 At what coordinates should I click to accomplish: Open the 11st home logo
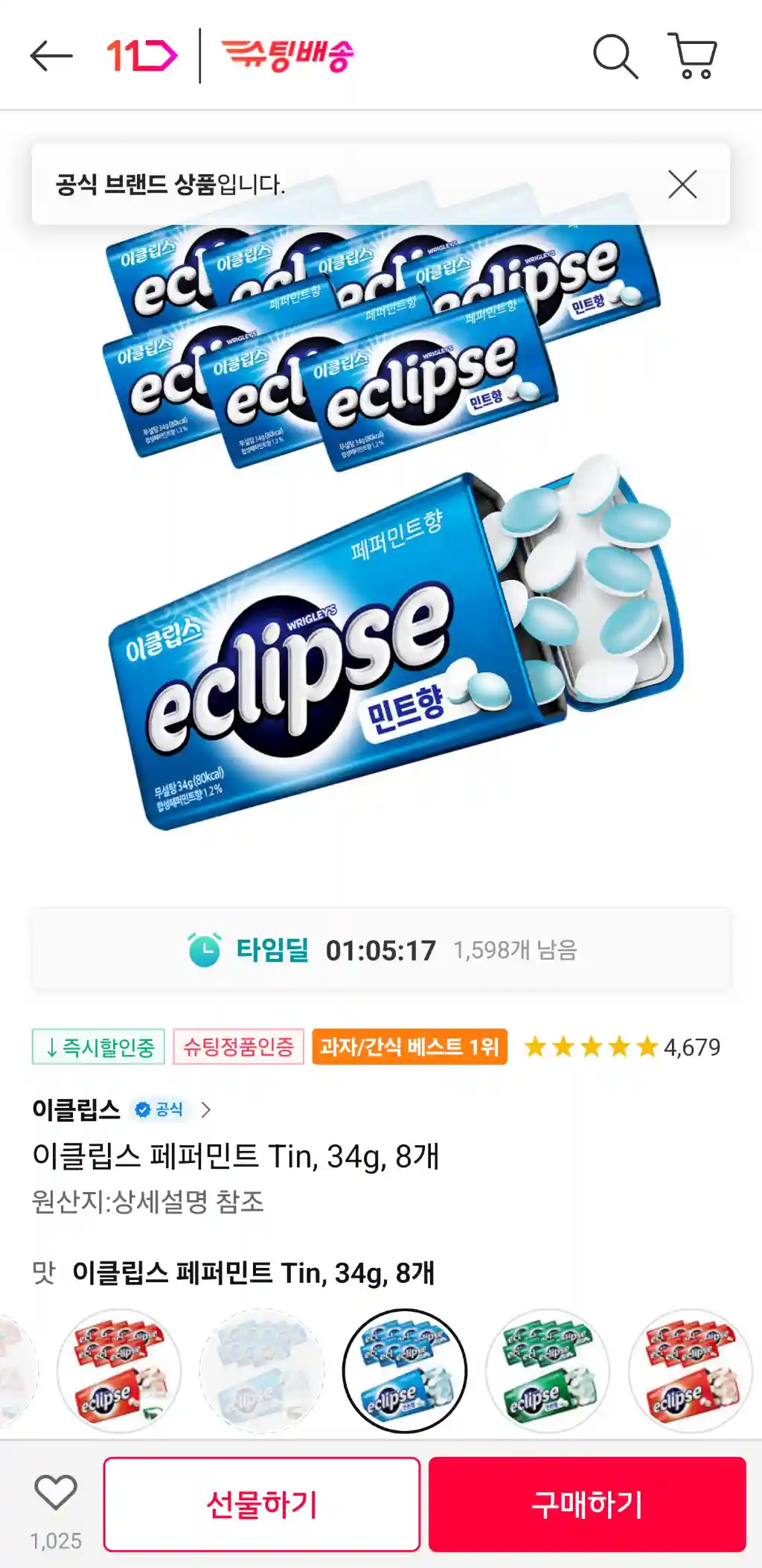coord(141,56)
